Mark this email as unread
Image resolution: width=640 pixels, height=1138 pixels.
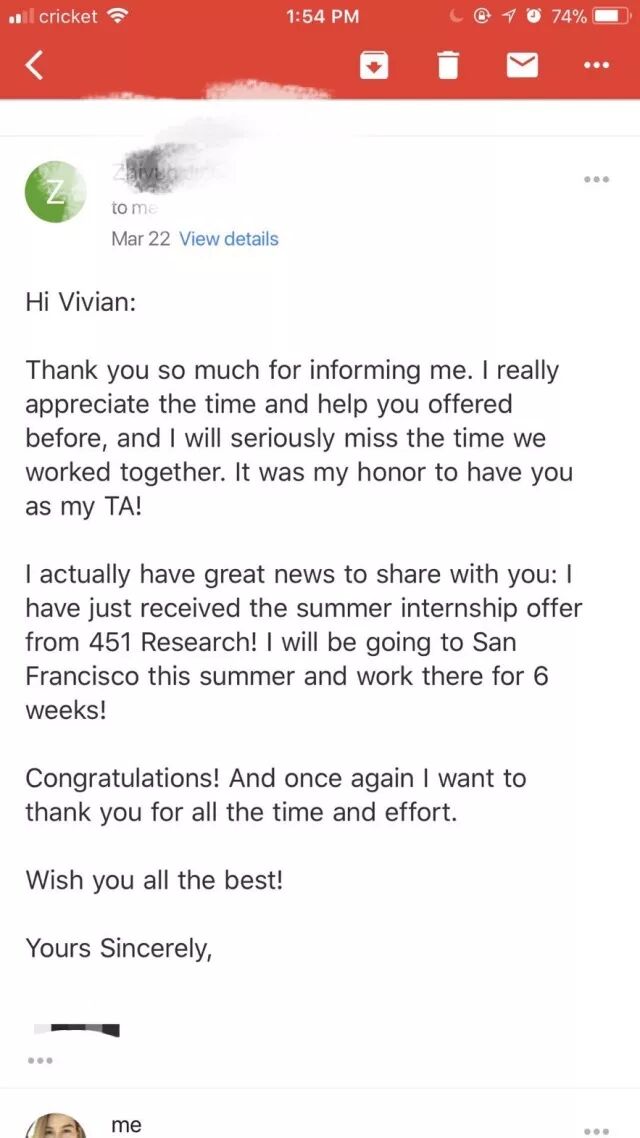pos(522,66)
